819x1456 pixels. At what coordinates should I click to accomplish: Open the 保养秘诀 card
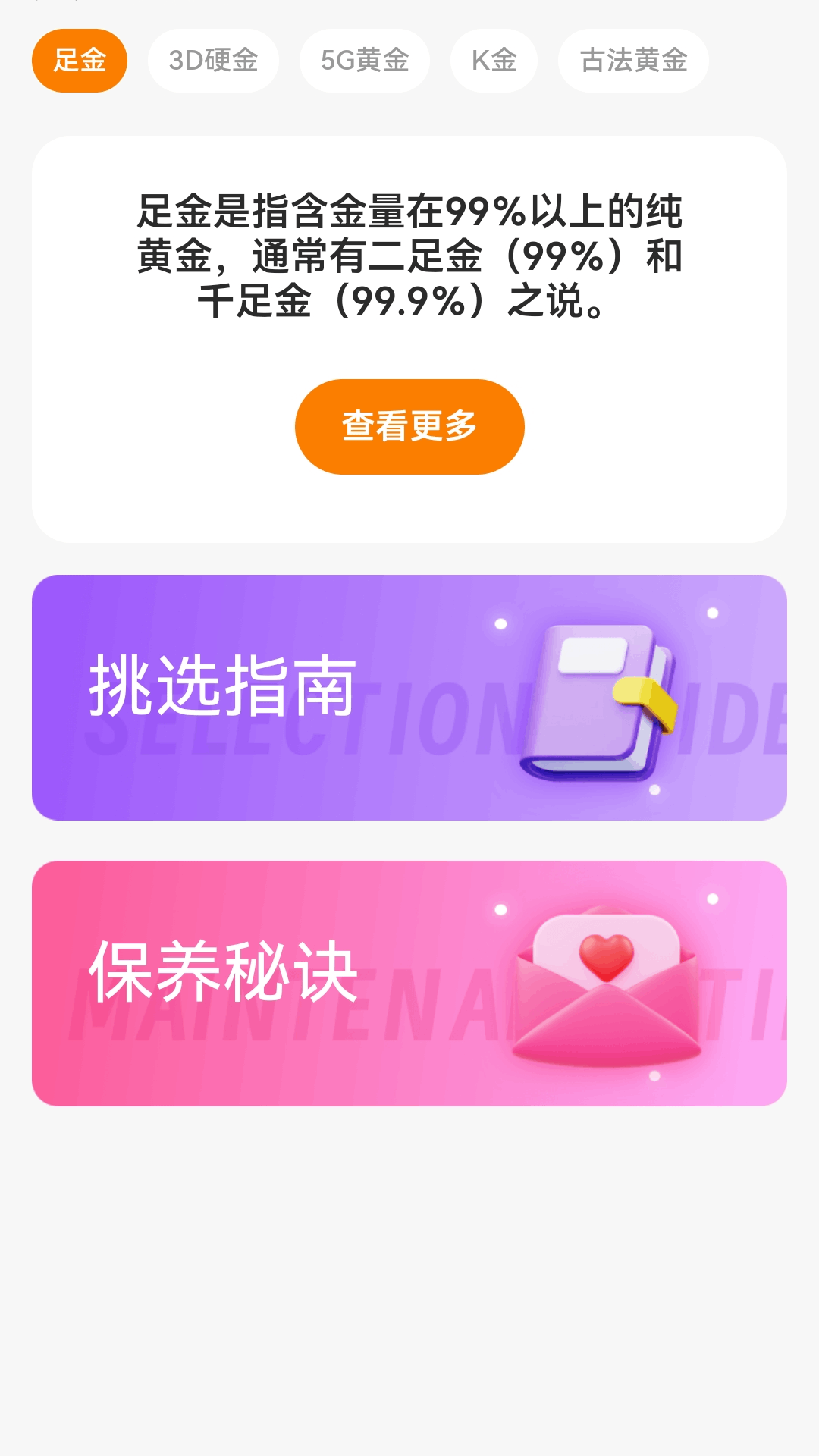409,983
